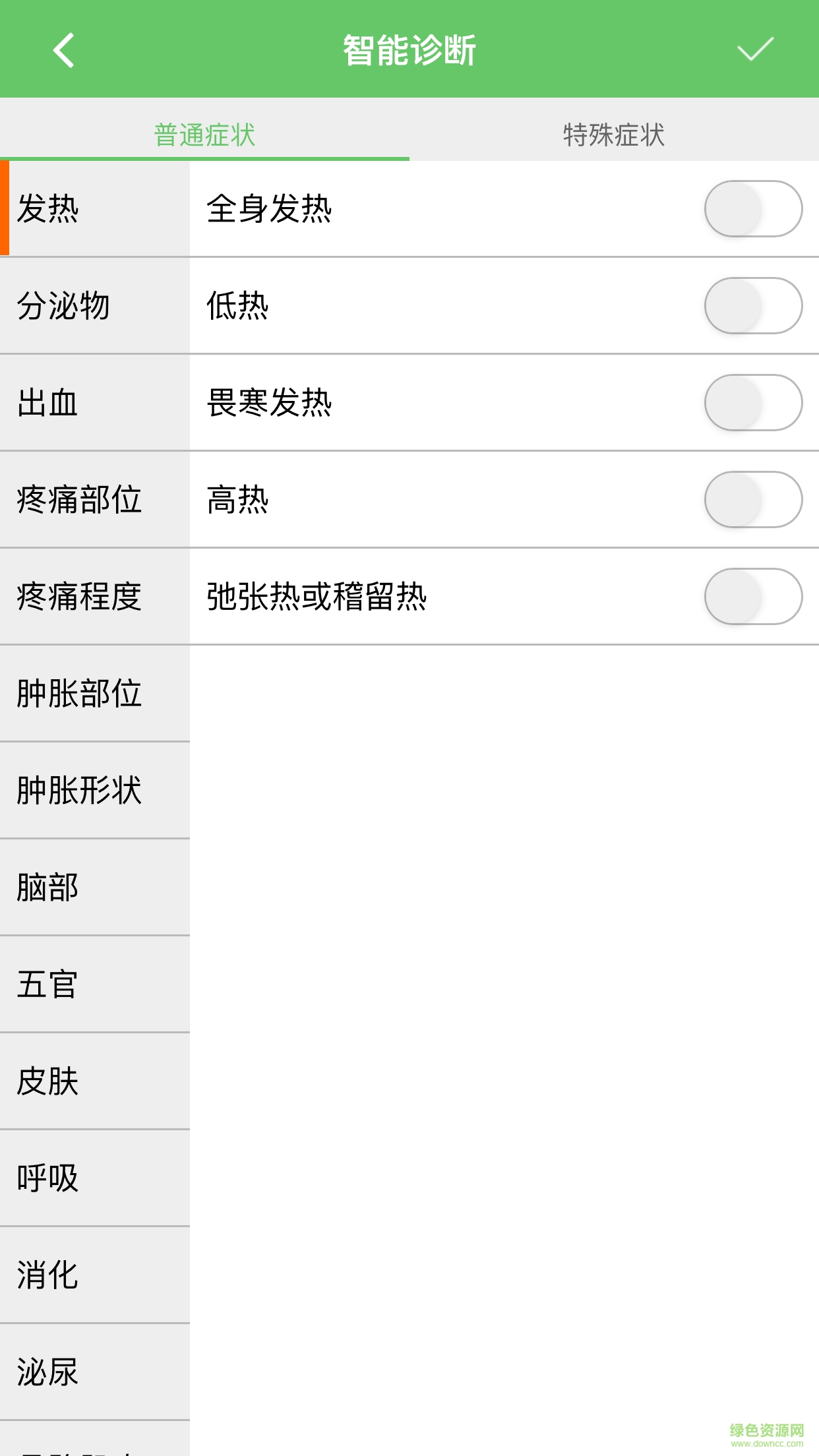Open 皮肤 symptom list
Viewport: 819px width, 1456px height.
click(x=95, y=1081)
